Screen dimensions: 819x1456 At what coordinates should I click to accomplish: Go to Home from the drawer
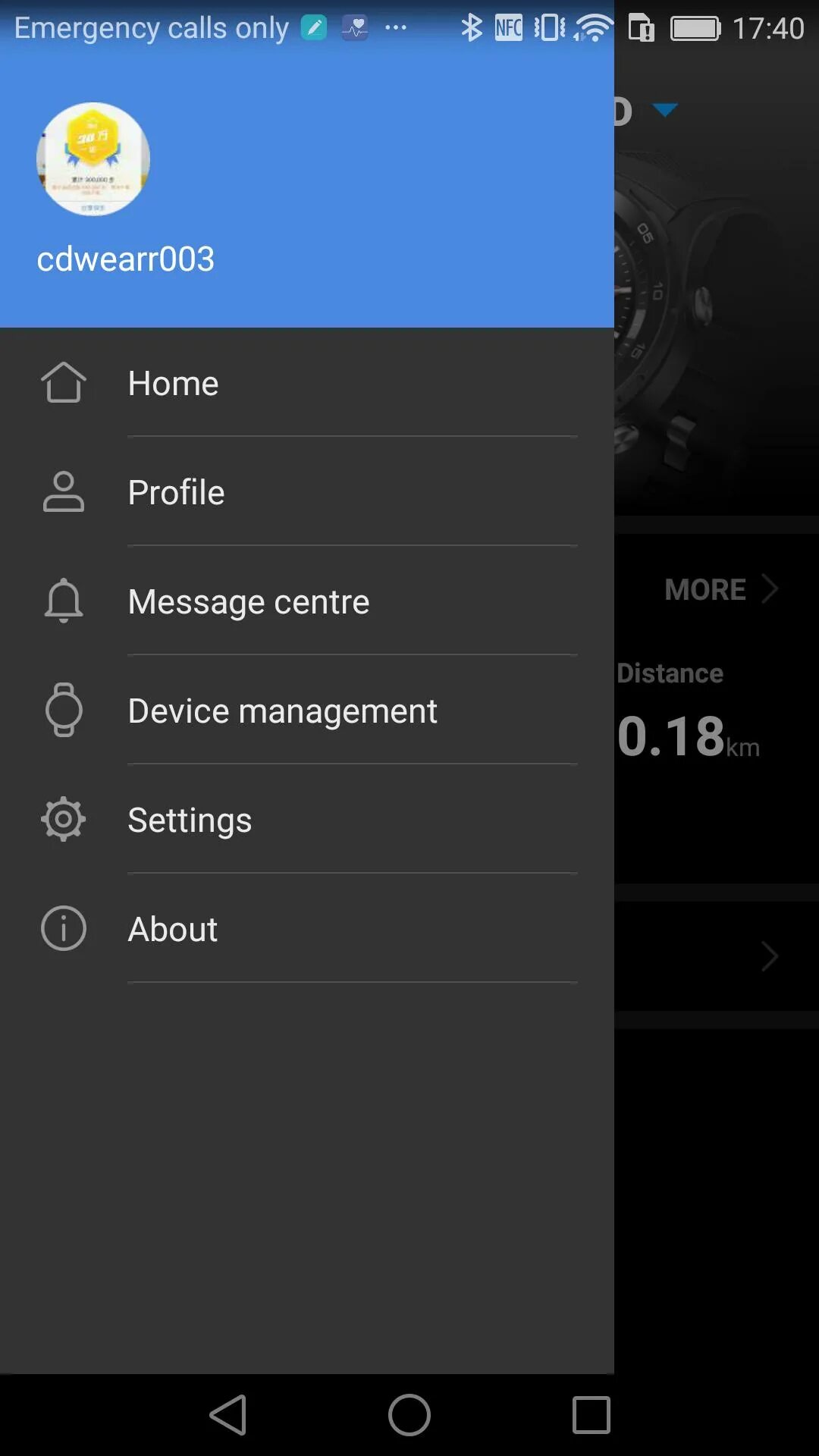click(173, 383)
